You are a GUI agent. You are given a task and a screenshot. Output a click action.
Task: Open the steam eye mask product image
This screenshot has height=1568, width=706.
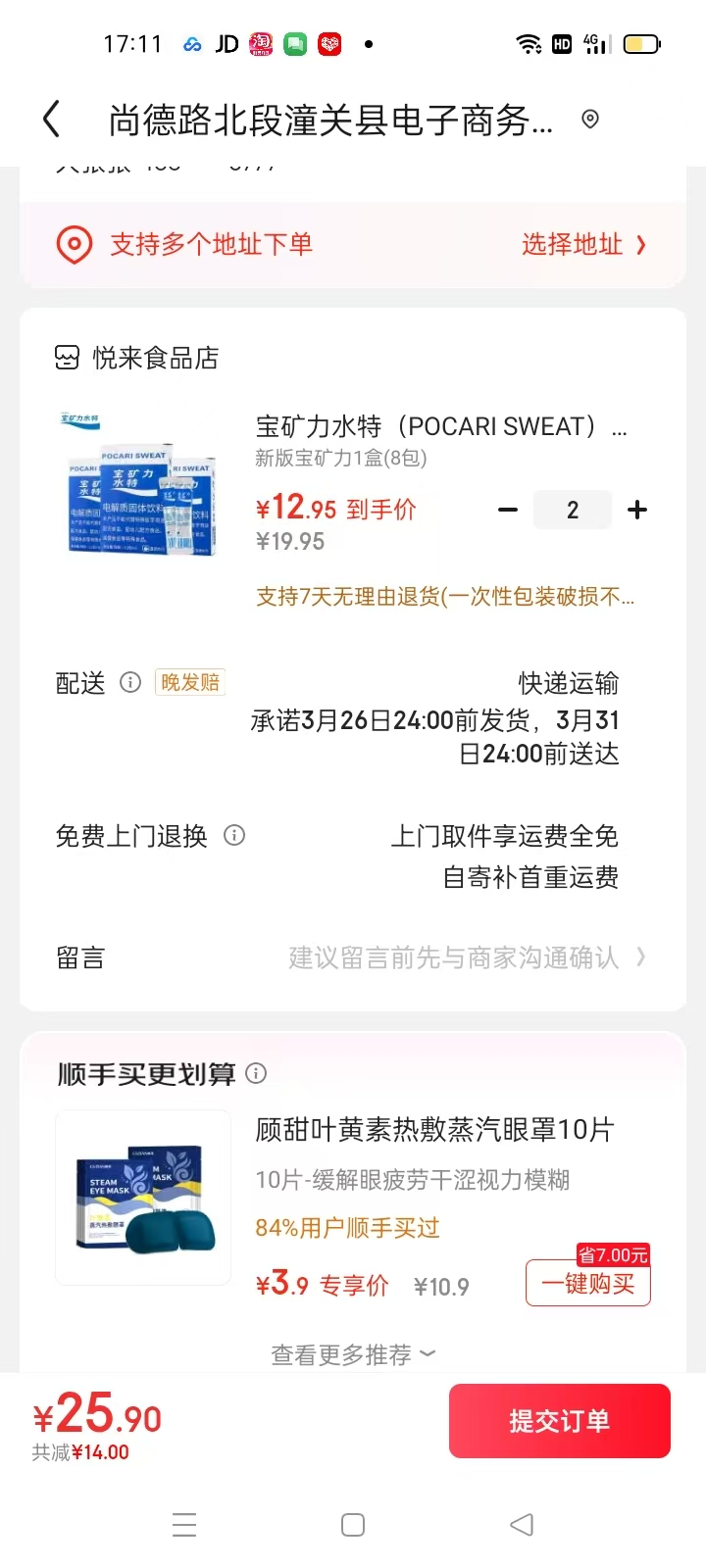tap(143, 1198)
